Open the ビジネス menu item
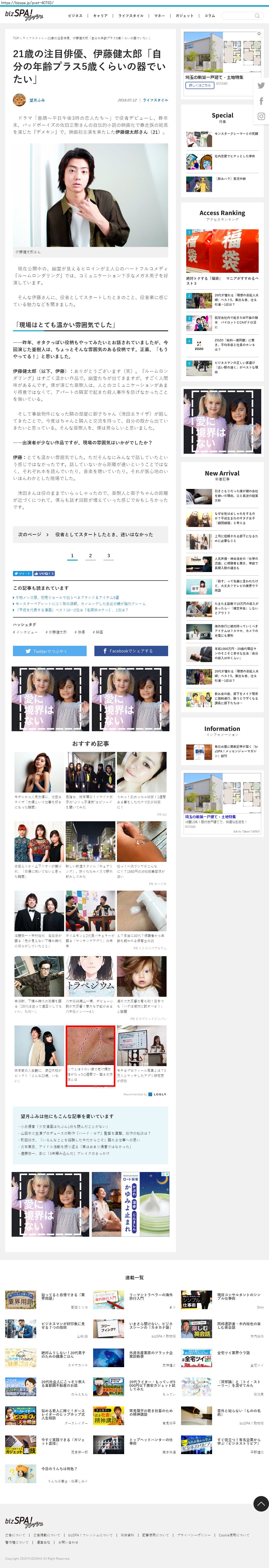 pos(75,16)
